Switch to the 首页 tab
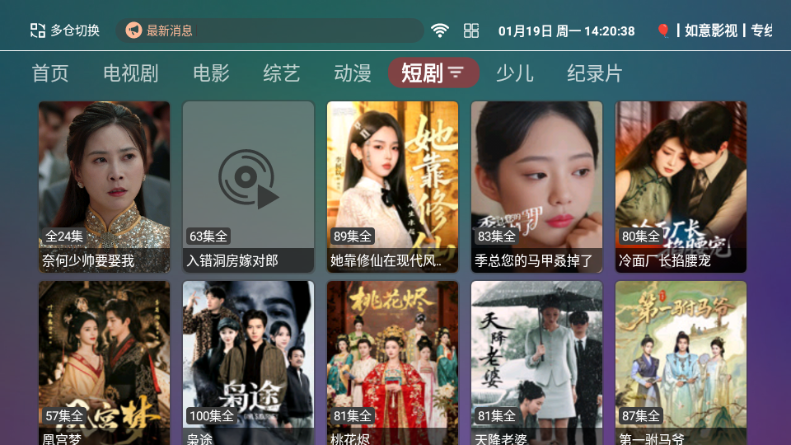 (50, 73)
